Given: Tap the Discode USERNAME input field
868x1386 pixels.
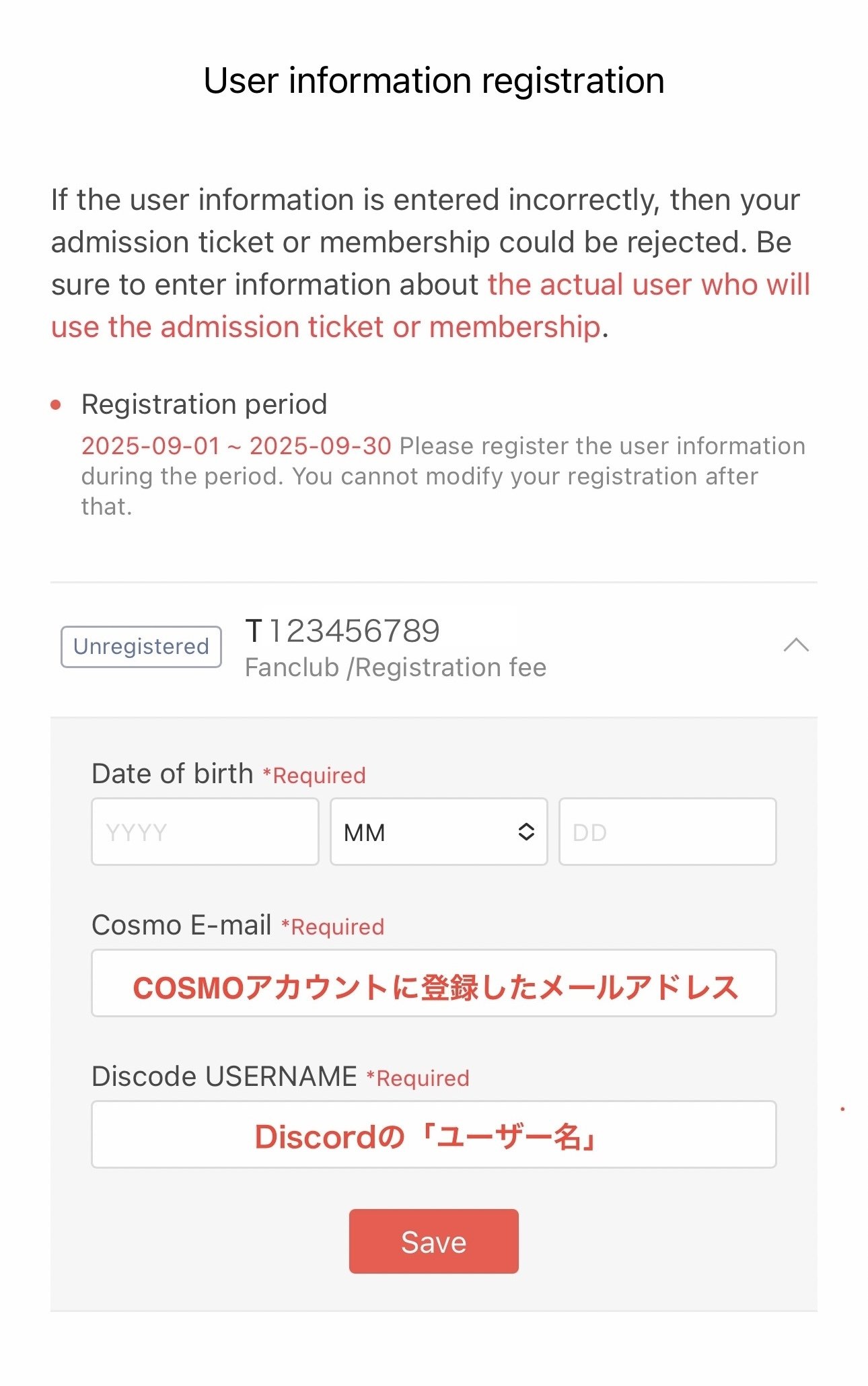Looking at the screenshot, I should point(433,1134).
